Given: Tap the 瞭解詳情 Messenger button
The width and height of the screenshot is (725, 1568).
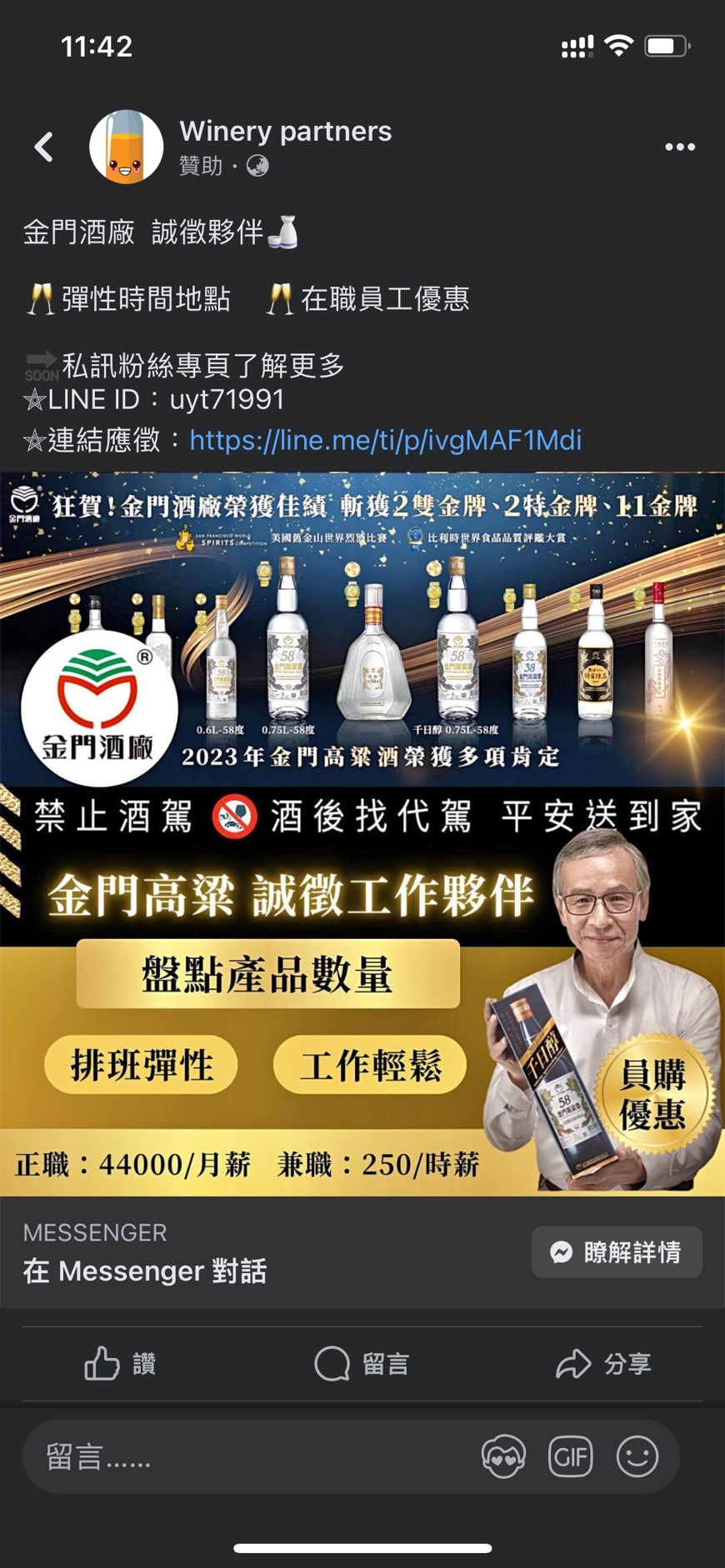Looking at the screenshot, I should tap(617, 1251).
